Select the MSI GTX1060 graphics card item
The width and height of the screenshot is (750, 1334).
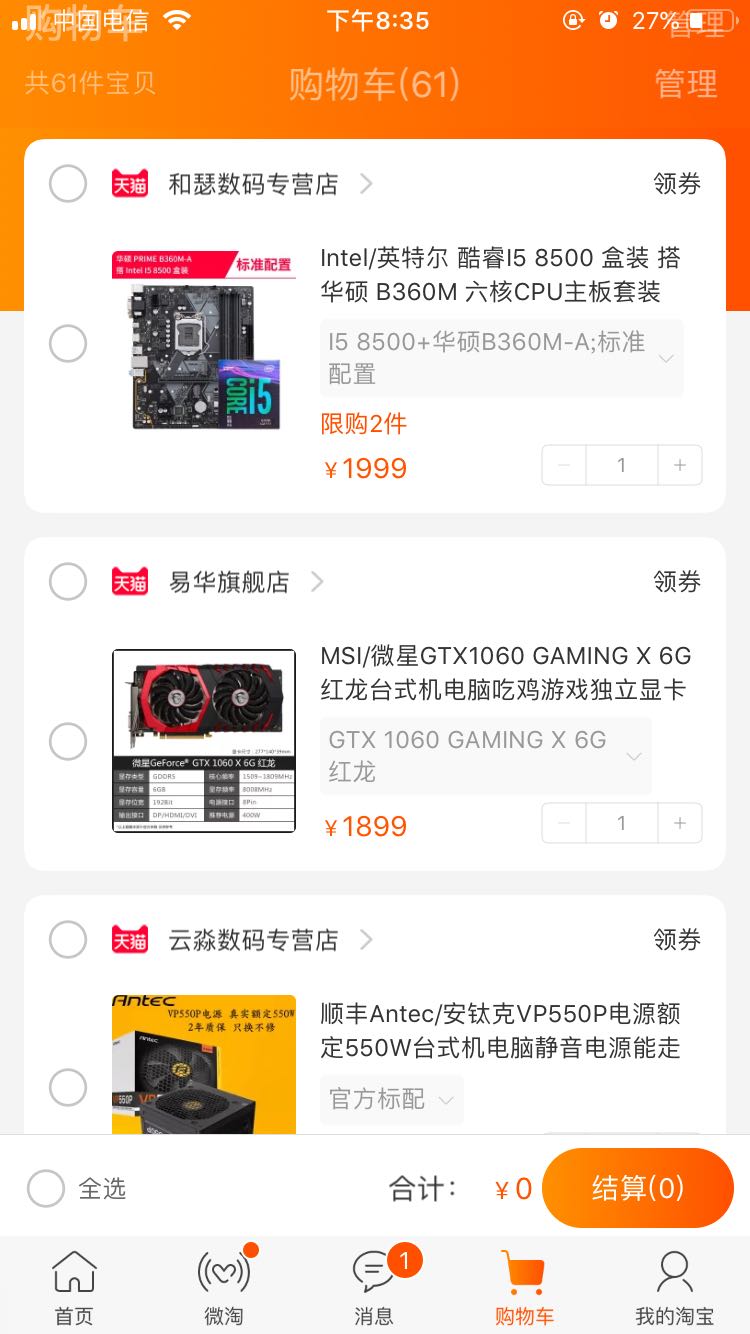click(x=68, y=742)
